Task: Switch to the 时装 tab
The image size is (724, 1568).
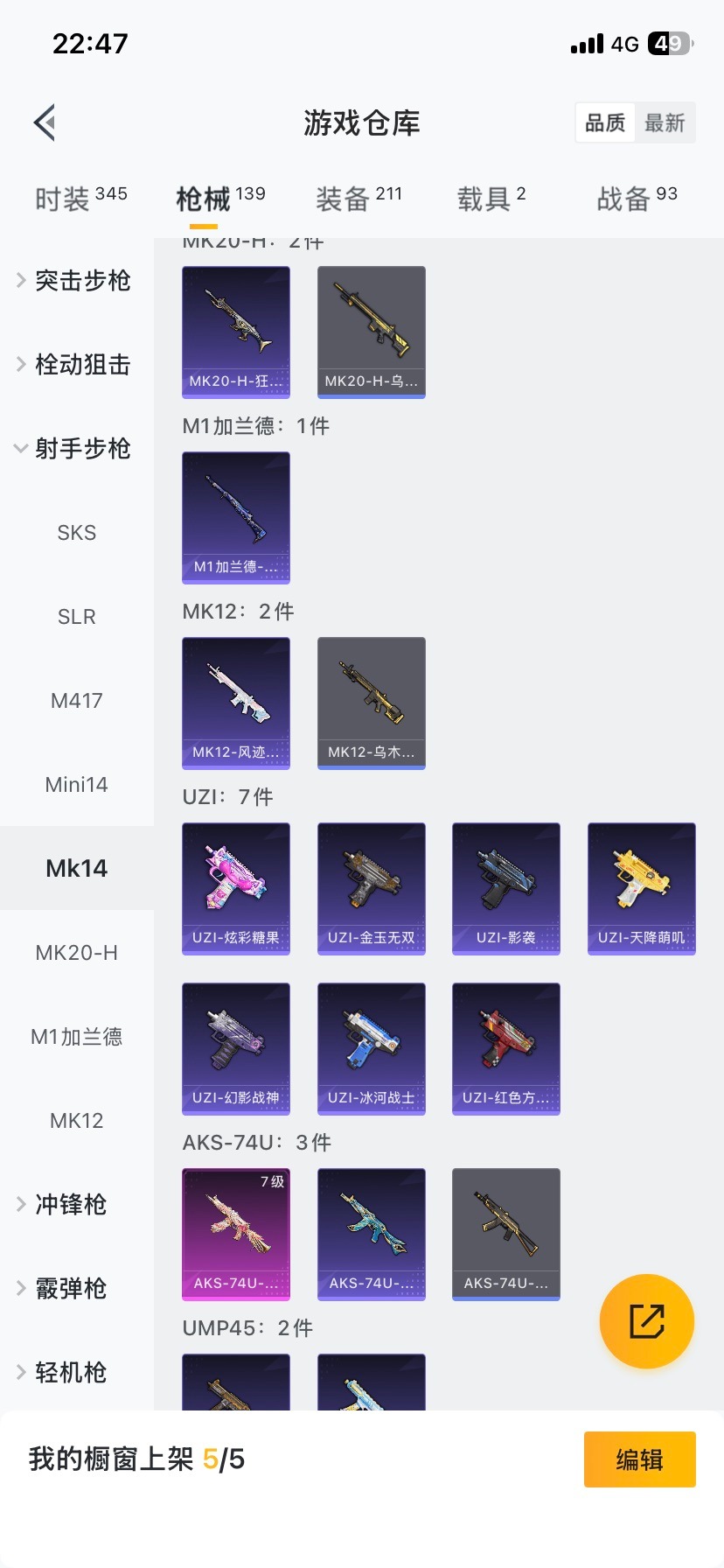Action: click(80, 199)
